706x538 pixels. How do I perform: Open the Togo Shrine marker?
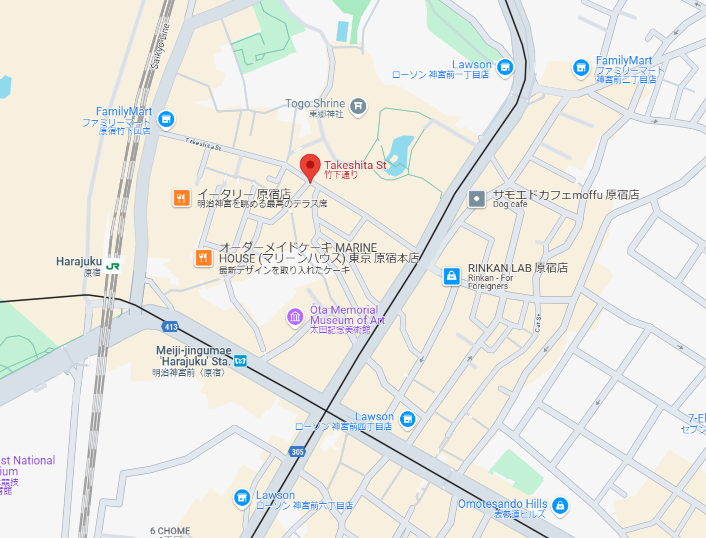358,104
